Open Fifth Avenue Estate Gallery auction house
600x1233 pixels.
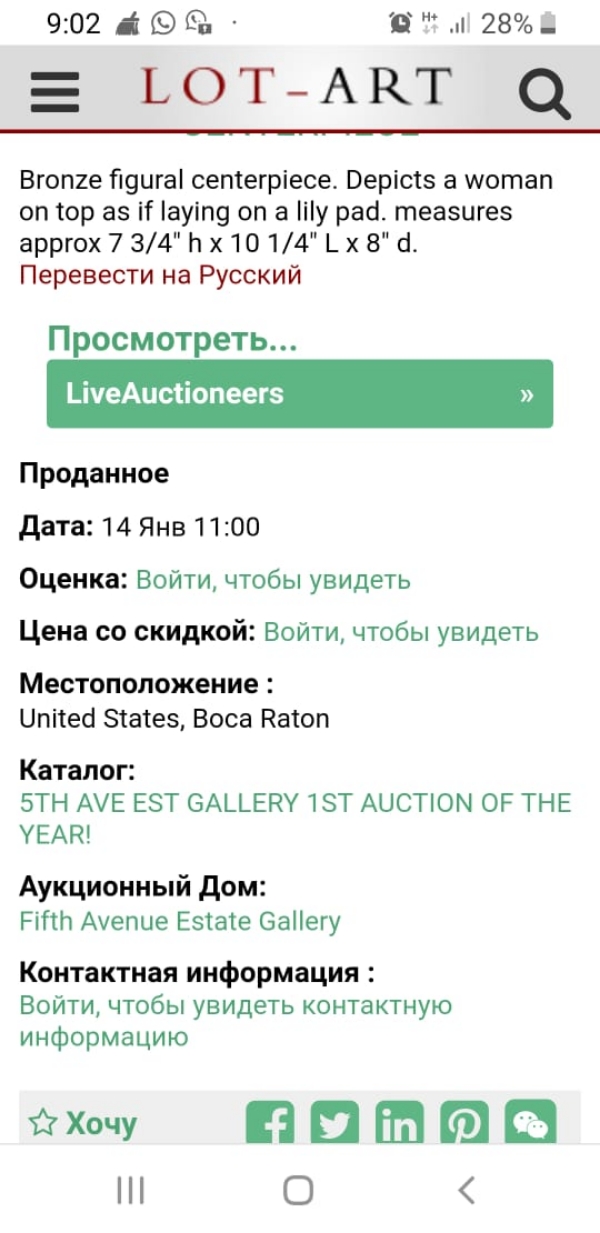(x=180, y=920)
